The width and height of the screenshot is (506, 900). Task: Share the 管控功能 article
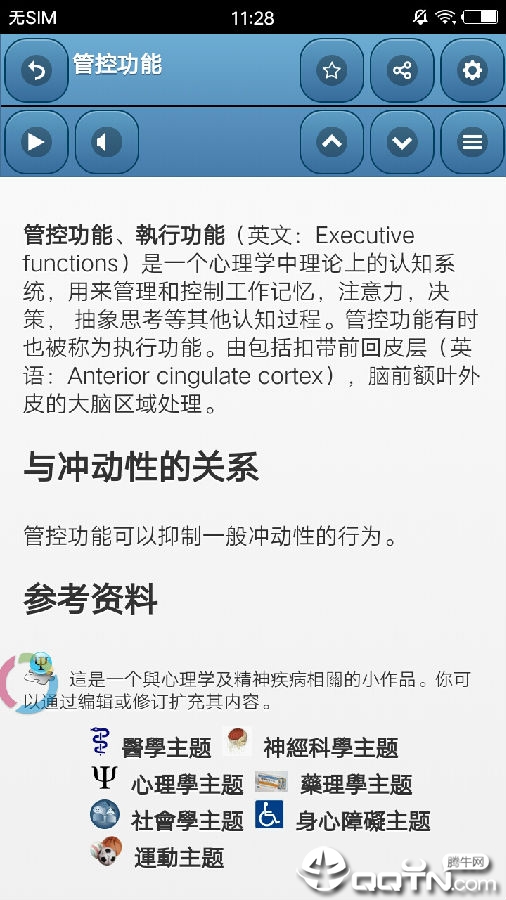pyautogui.click(x=402, y=71)
